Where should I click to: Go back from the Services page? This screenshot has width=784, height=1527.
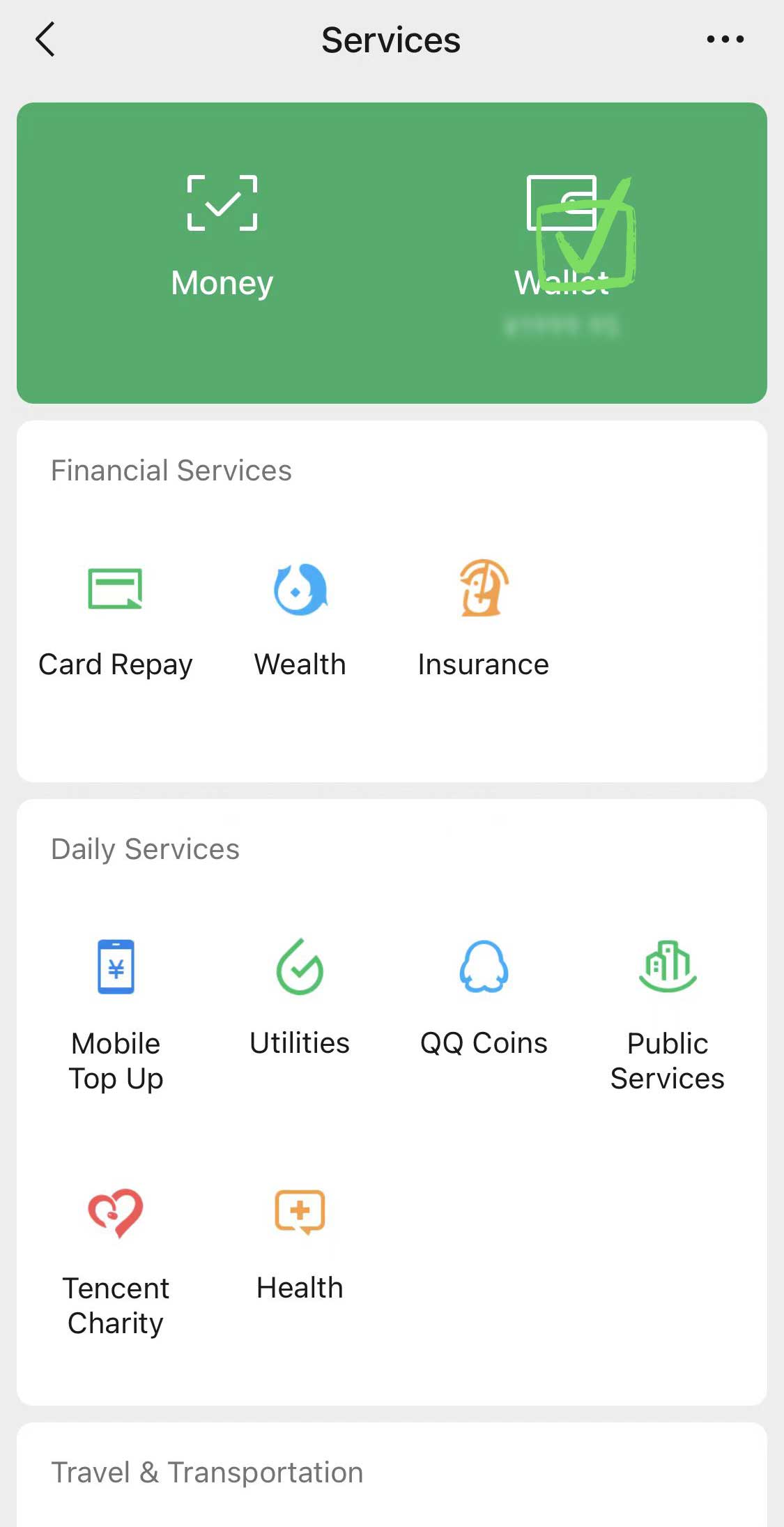[45, 40]
